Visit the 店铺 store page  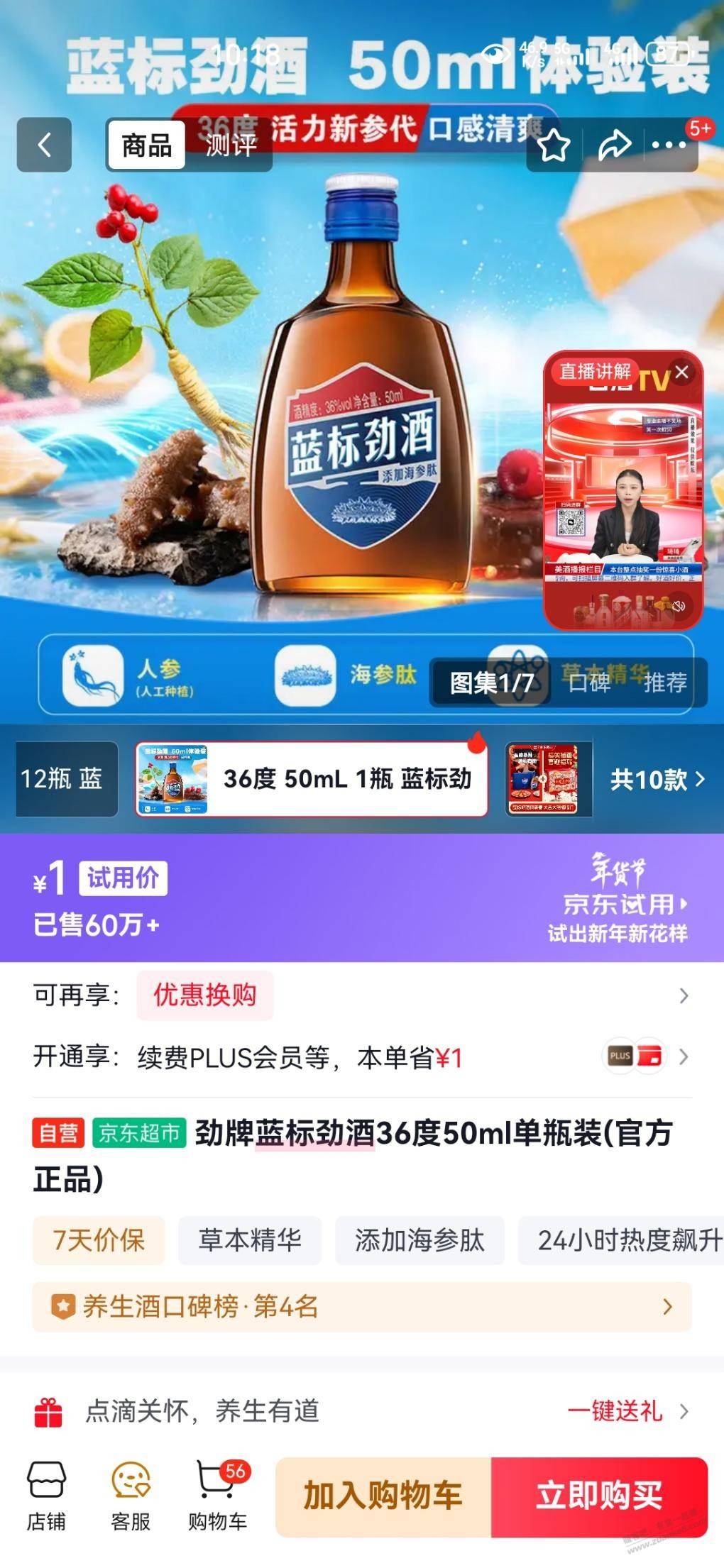click(46, 1495)
